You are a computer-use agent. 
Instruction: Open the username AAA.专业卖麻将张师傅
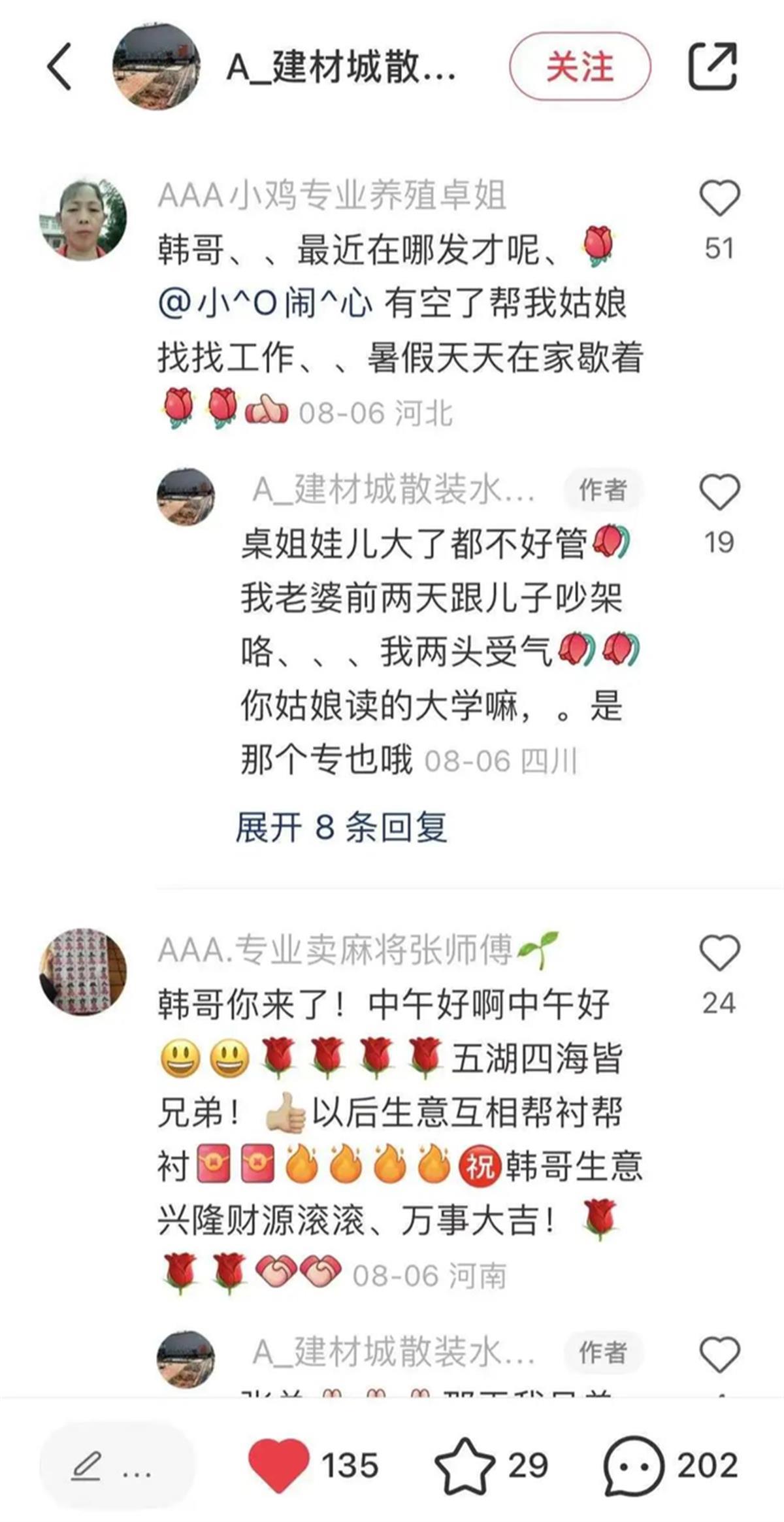[335, 950]
